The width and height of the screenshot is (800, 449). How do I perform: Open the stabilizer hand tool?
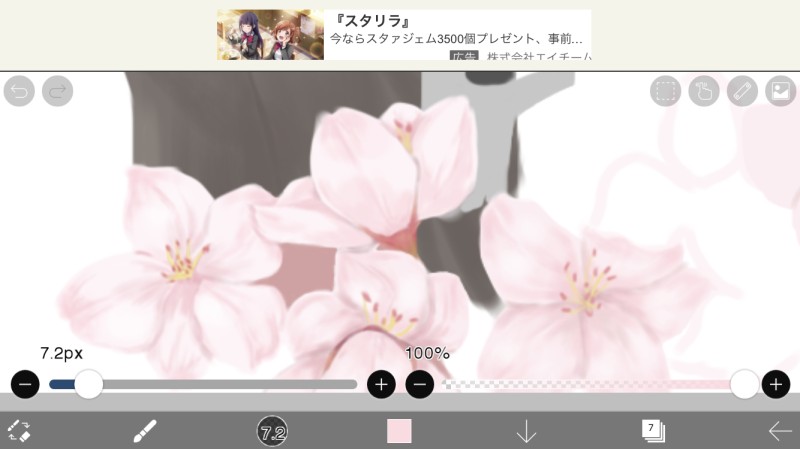704,92
